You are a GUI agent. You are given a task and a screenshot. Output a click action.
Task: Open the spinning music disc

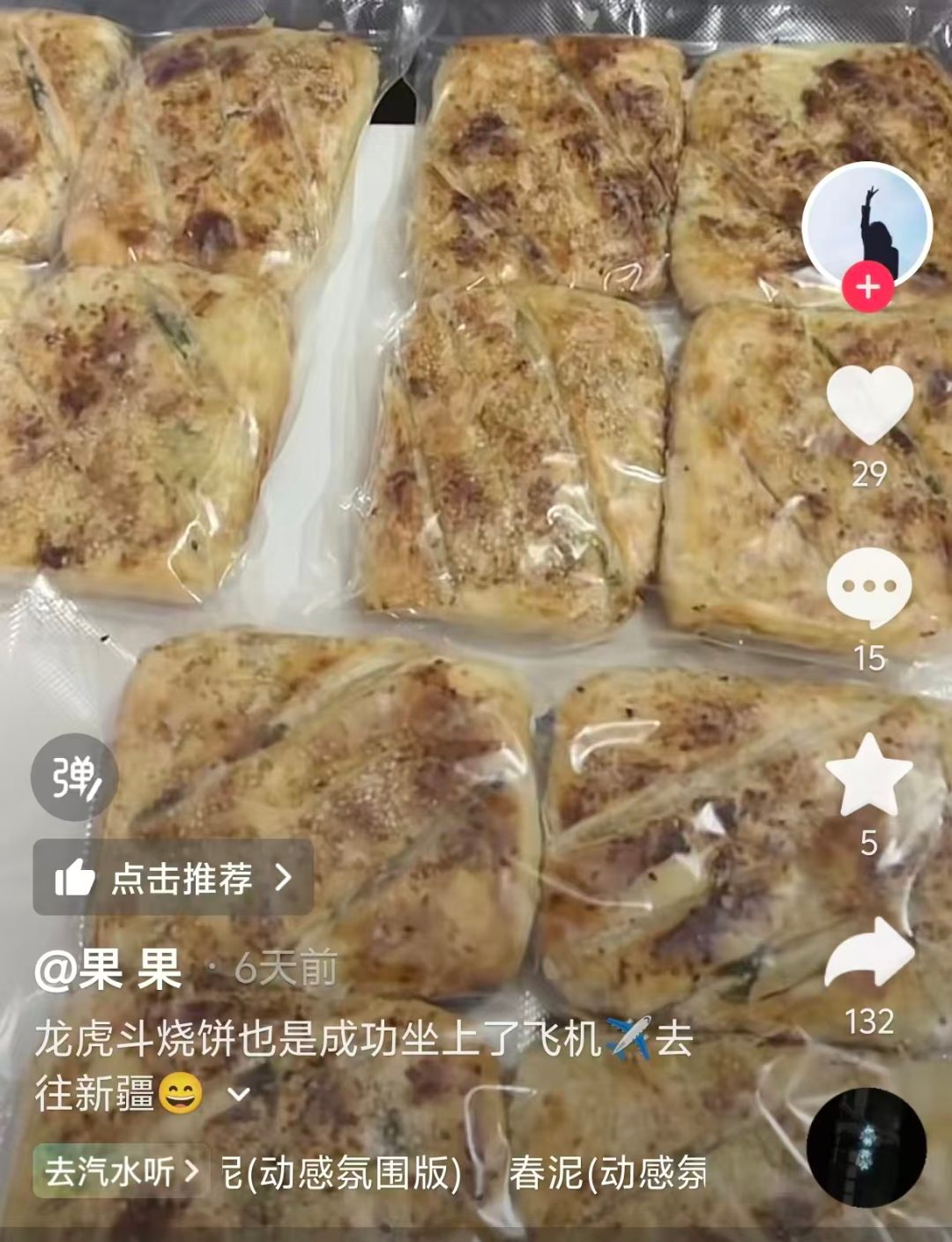coord(866,1147)
